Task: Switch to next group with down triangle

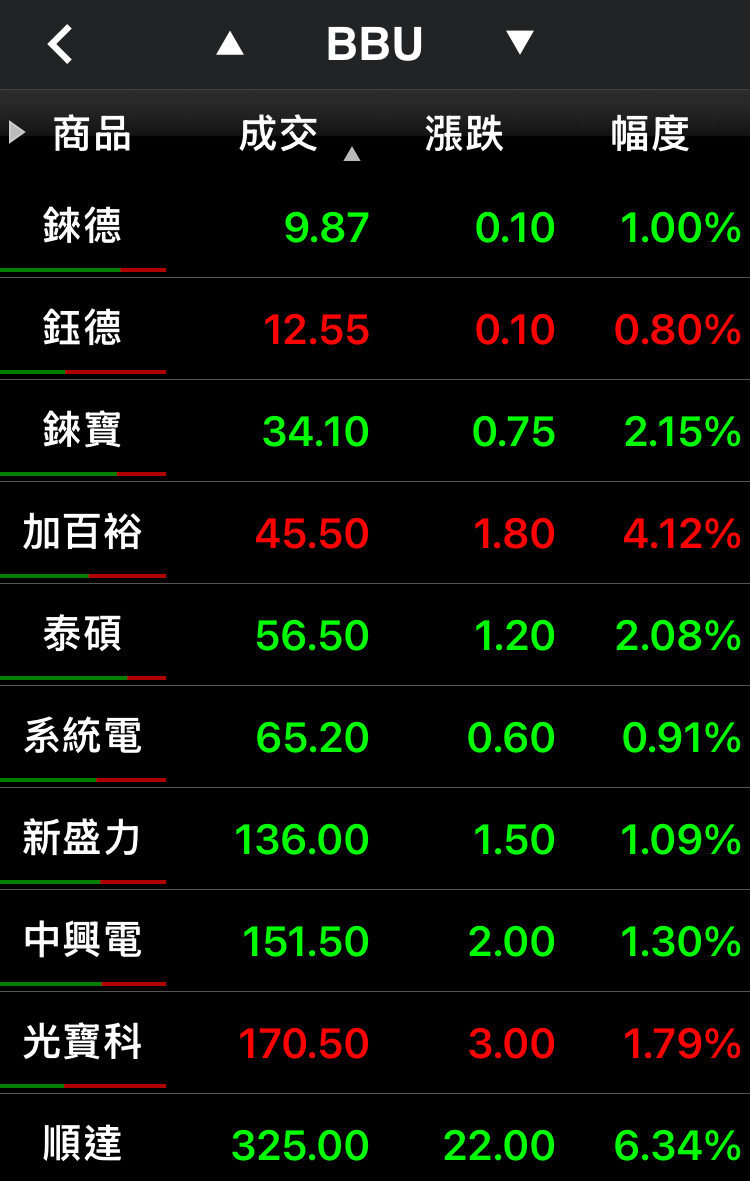Action: click(520, 42)
